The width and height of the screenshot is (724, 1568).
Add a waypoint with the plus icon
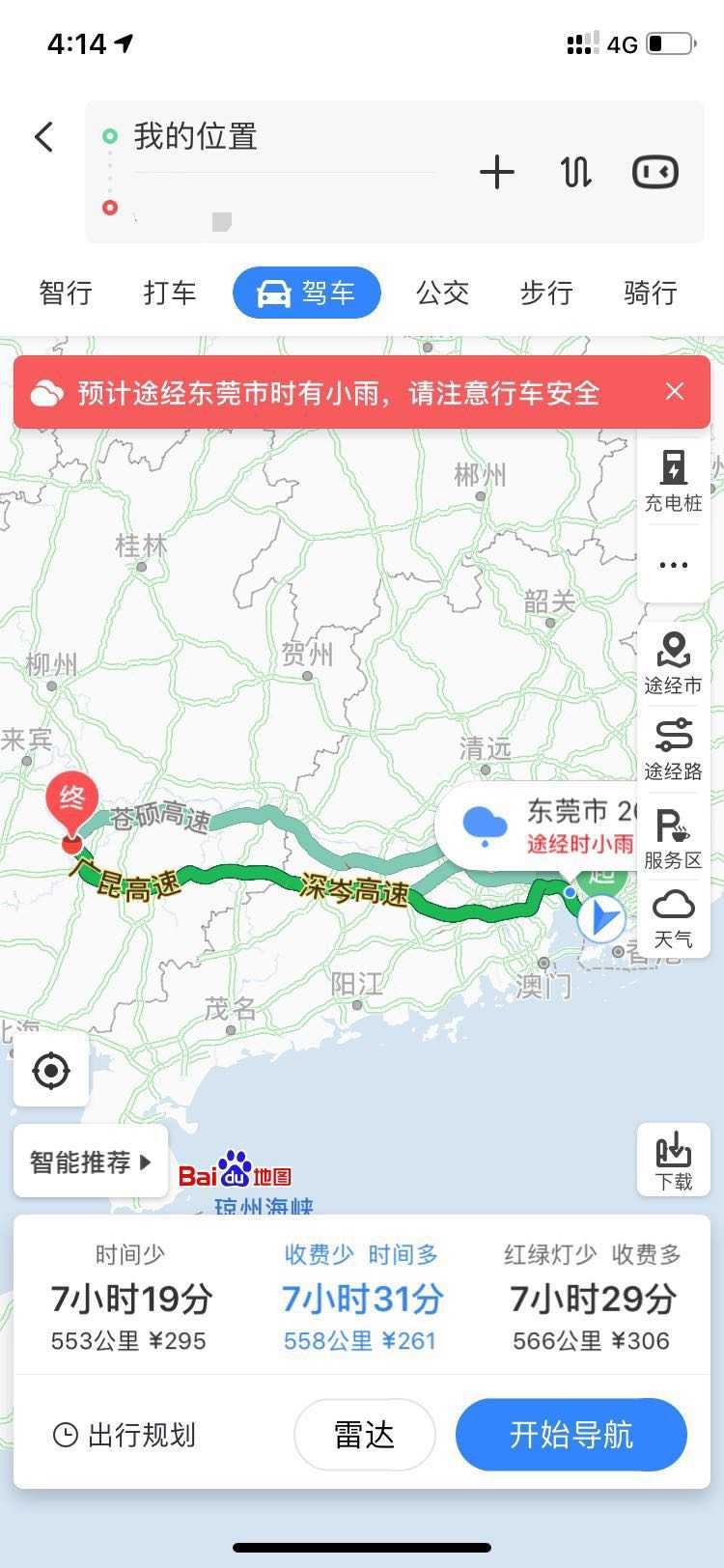[x=497, y=173]
